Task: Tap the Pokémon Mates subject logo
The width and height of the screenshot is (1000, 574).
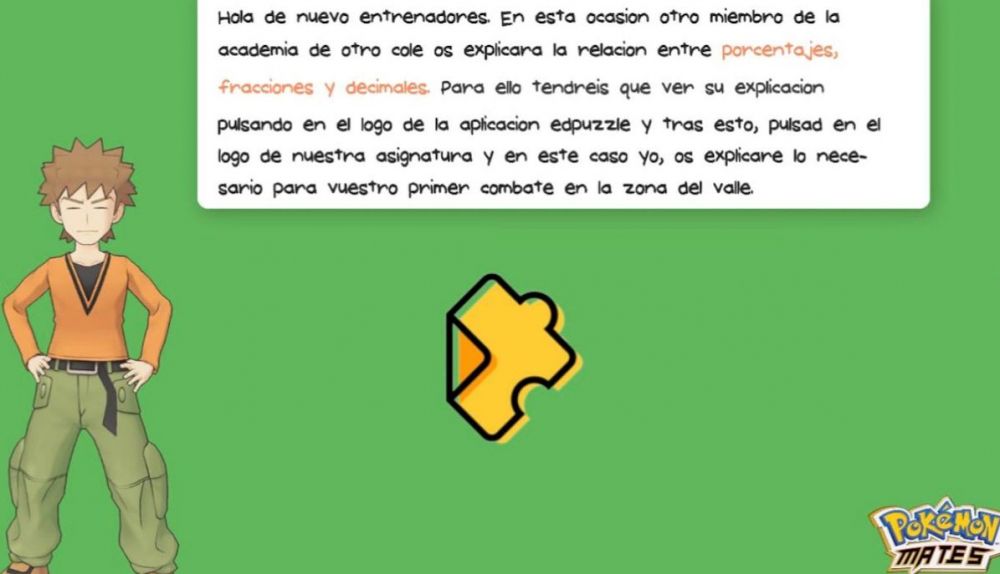Action: pos(934,538)
